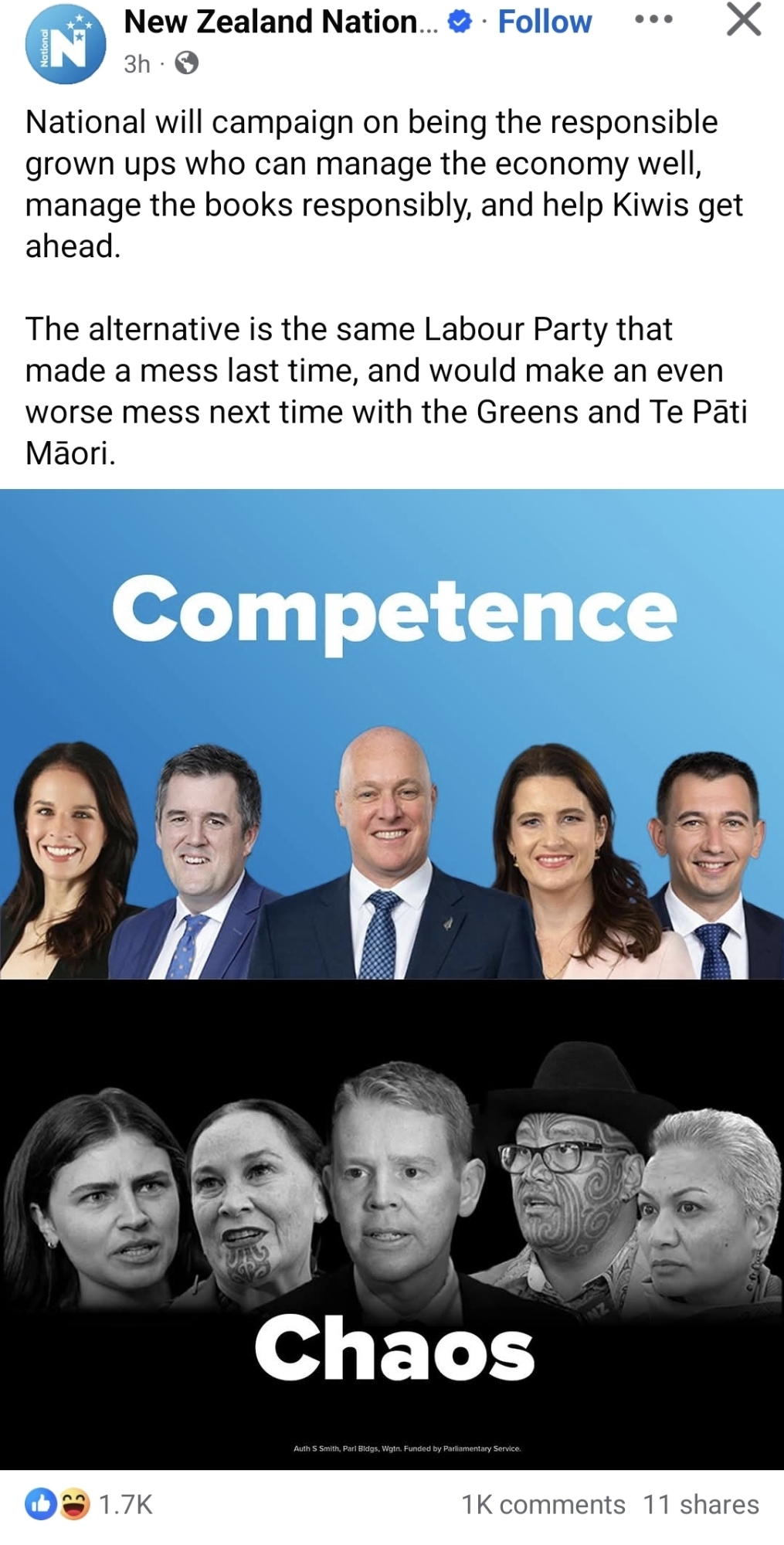Open the 1K comments

tap(543, 1504)
